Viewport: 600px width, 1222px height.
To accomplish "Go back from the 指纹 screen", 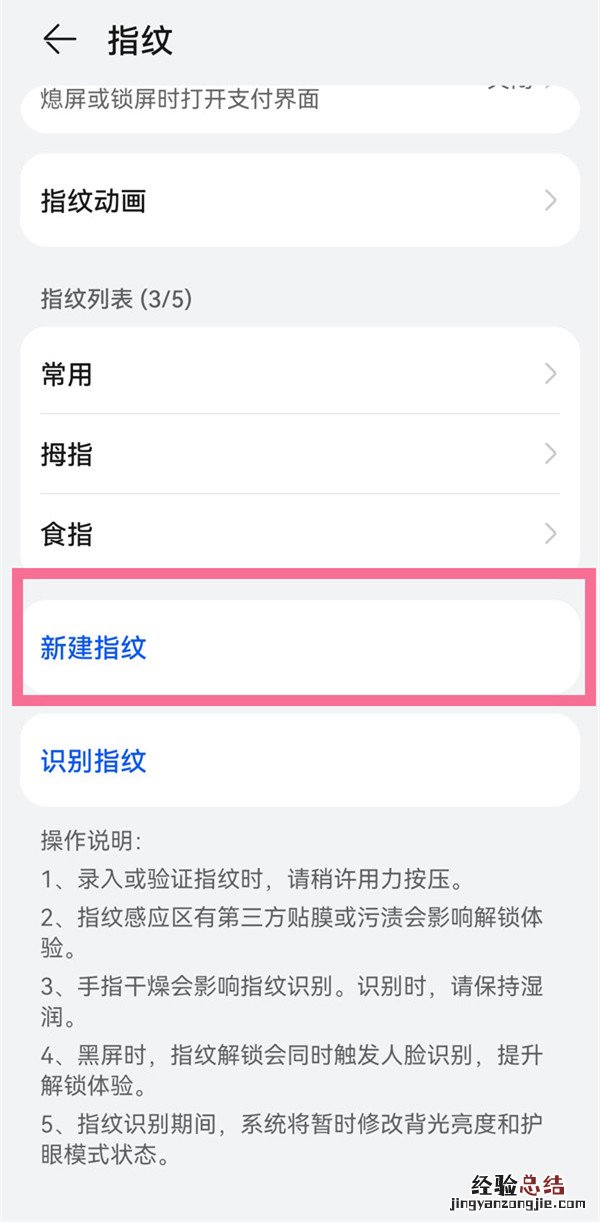I will [x=59, y=40].
